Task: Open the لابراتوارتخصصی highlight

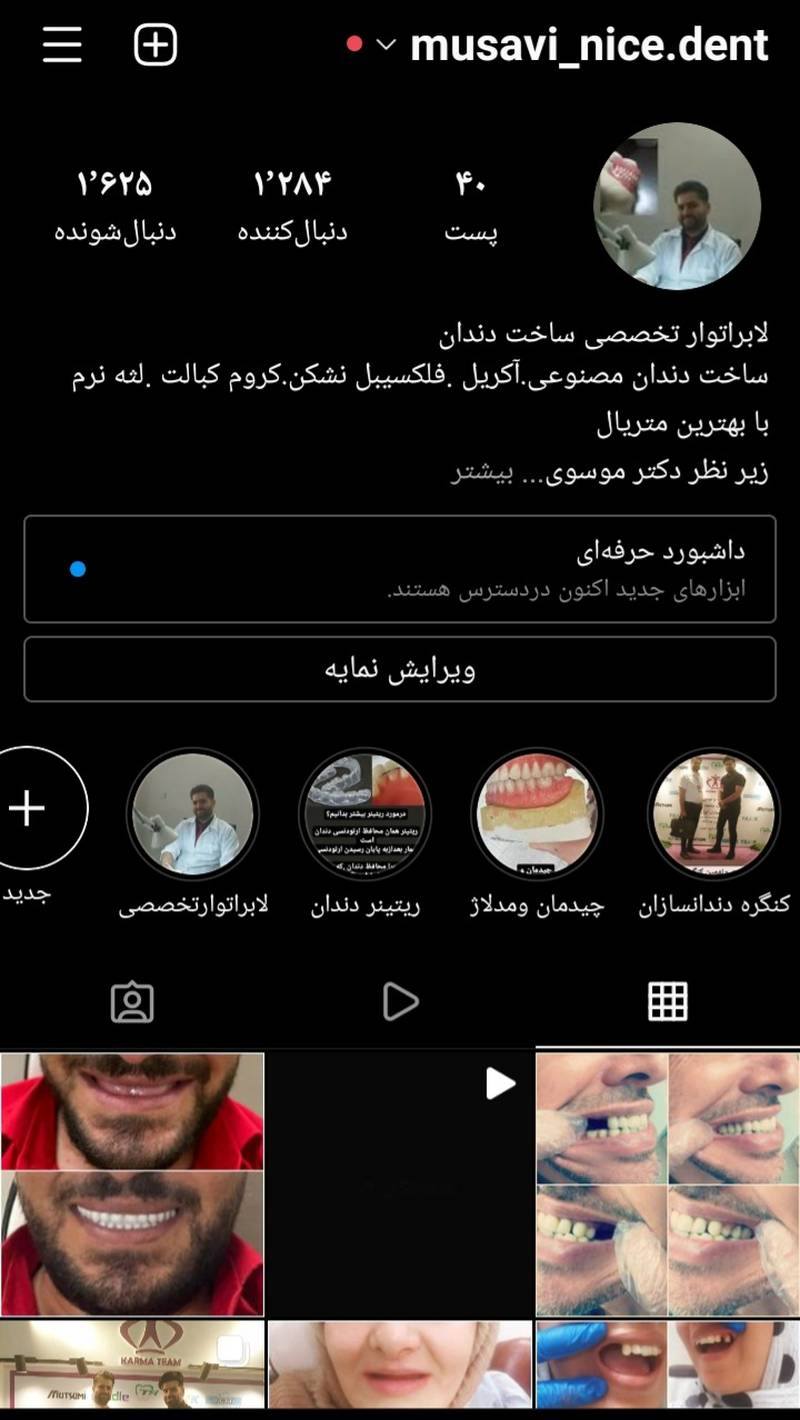Action: point(193,812)
